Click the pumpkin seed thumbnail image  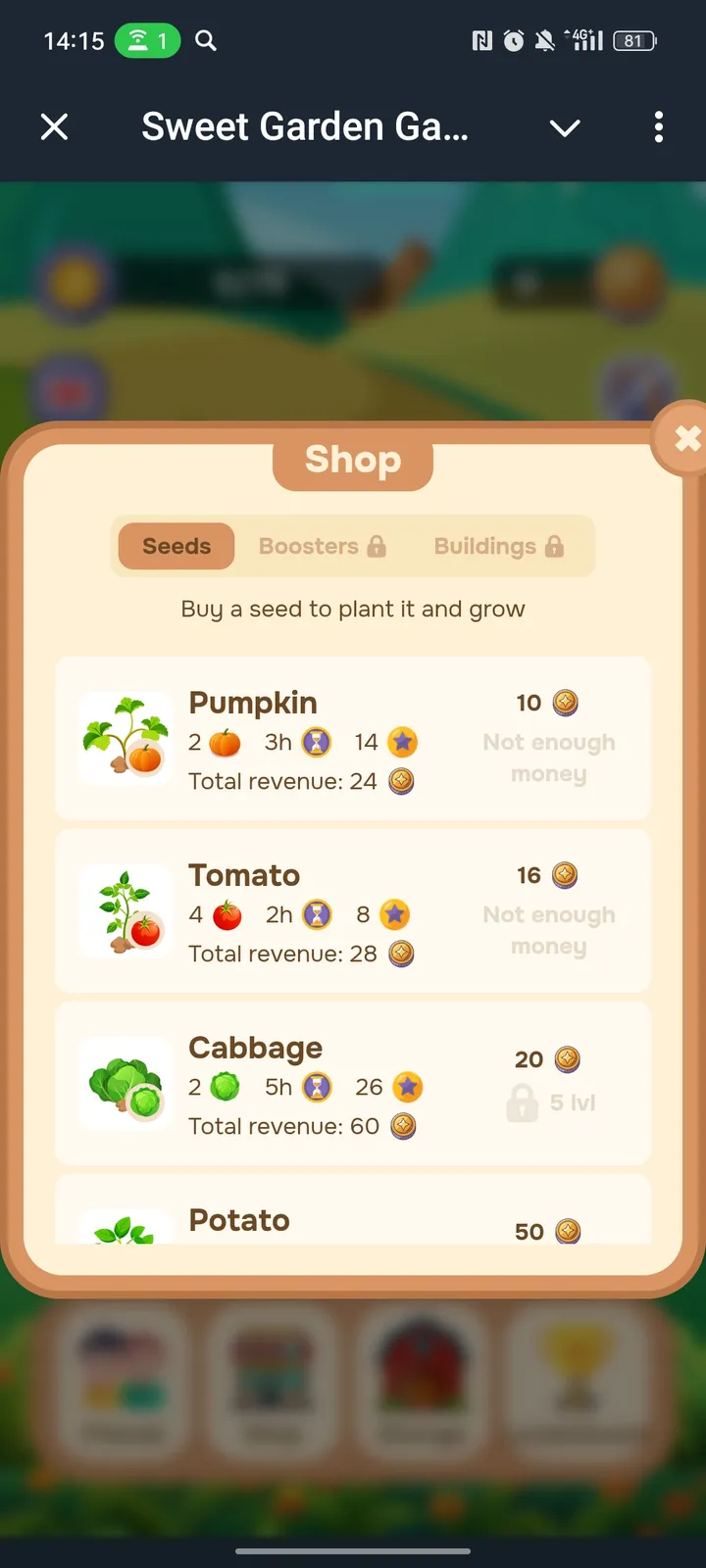coord(125,737)
